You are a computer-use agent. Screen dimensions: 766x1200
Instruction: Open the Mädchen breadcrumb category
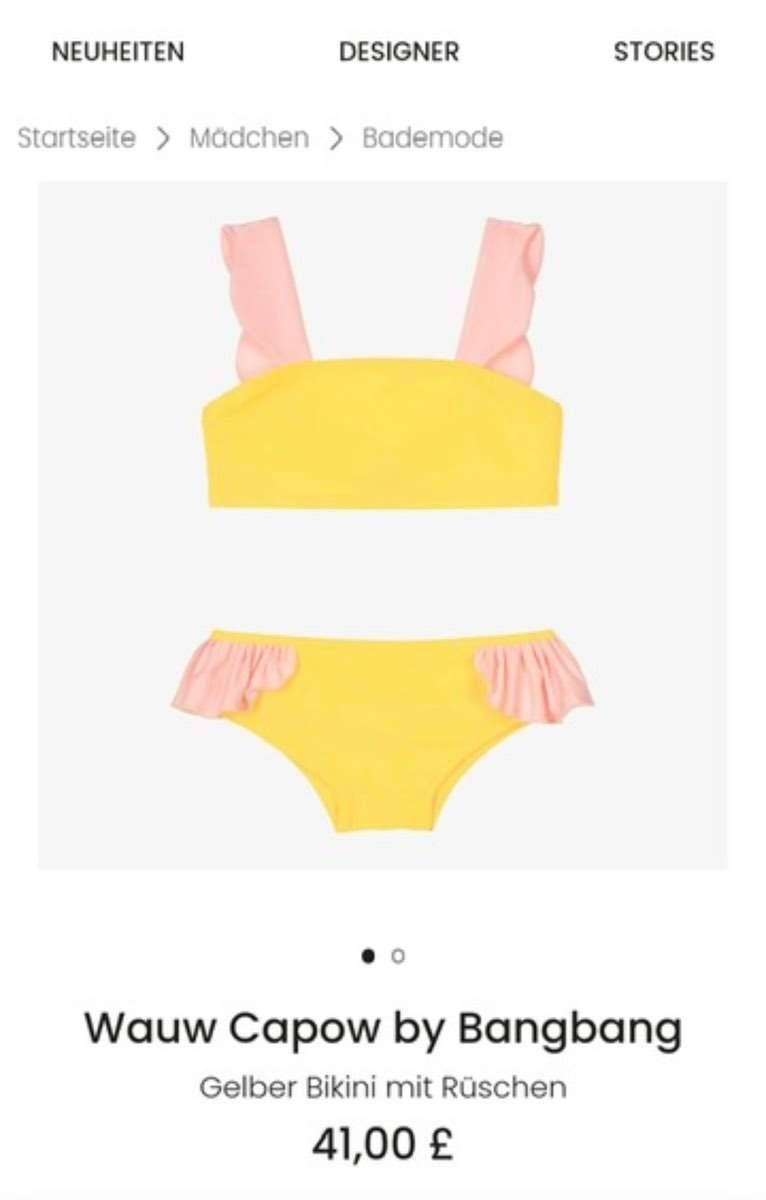point(249,137)
